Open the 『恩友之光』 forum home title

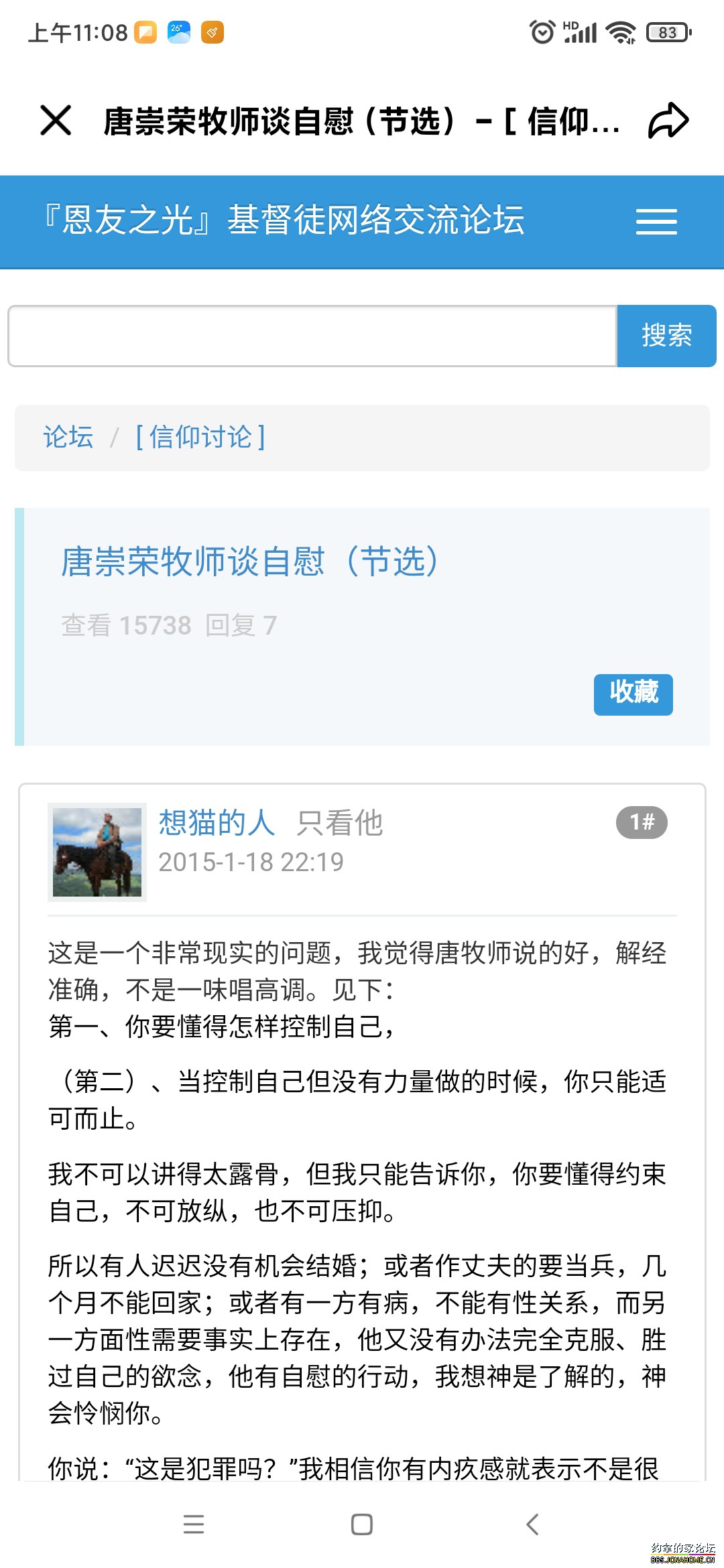tap(284, 220)
